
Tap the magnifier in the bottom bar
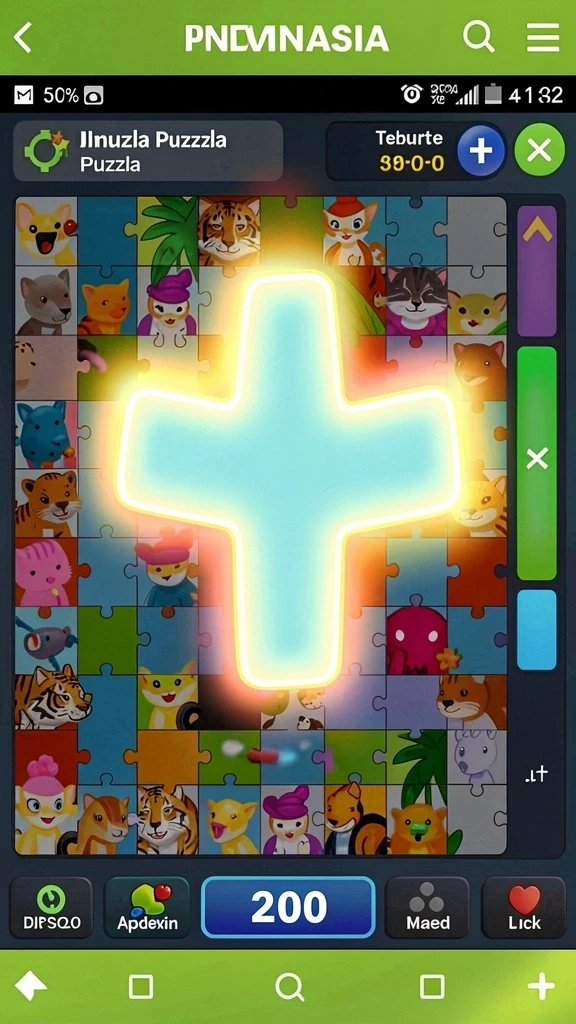tap(289, 987)
